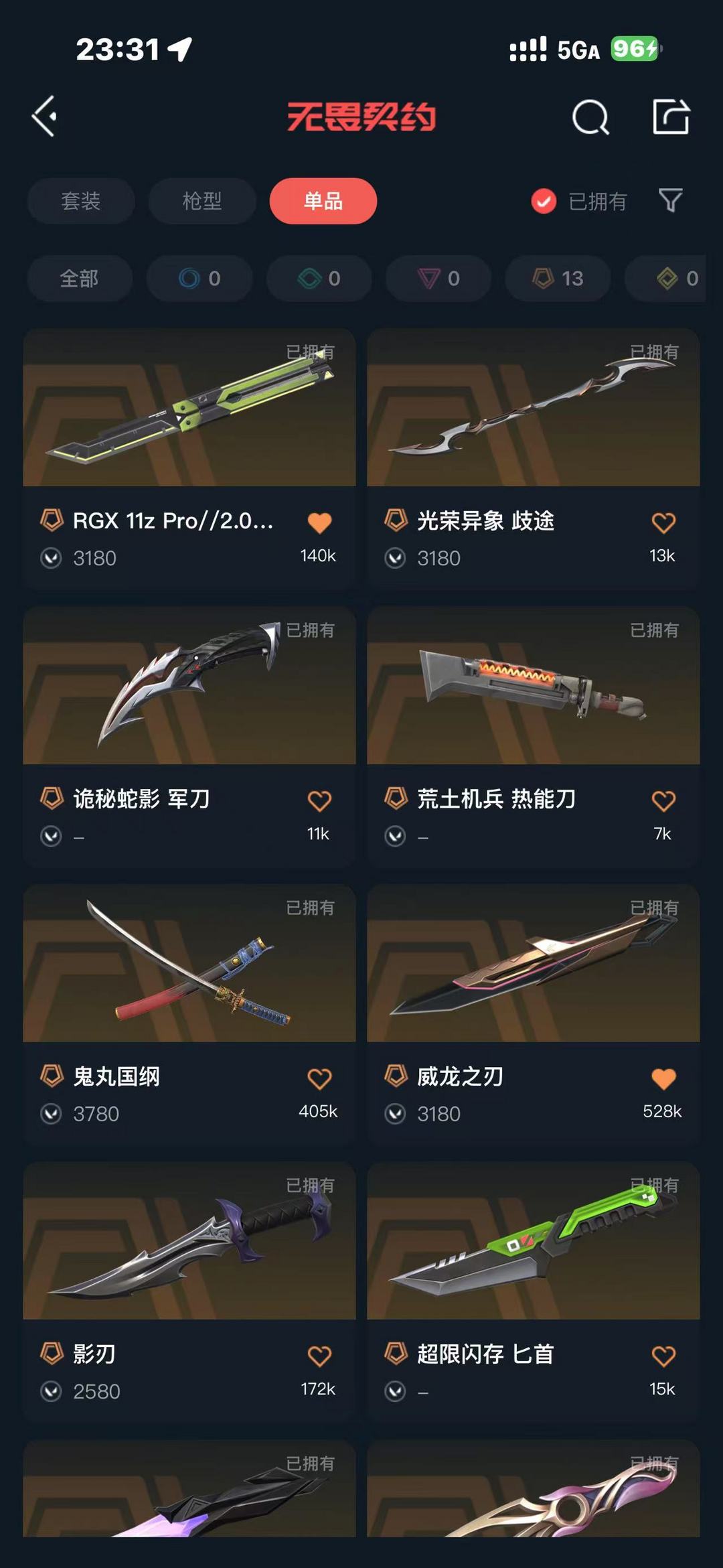Open the 光荣异象 歧途 card
Screen dimensions: 723x1568
[x=534, y=458]
